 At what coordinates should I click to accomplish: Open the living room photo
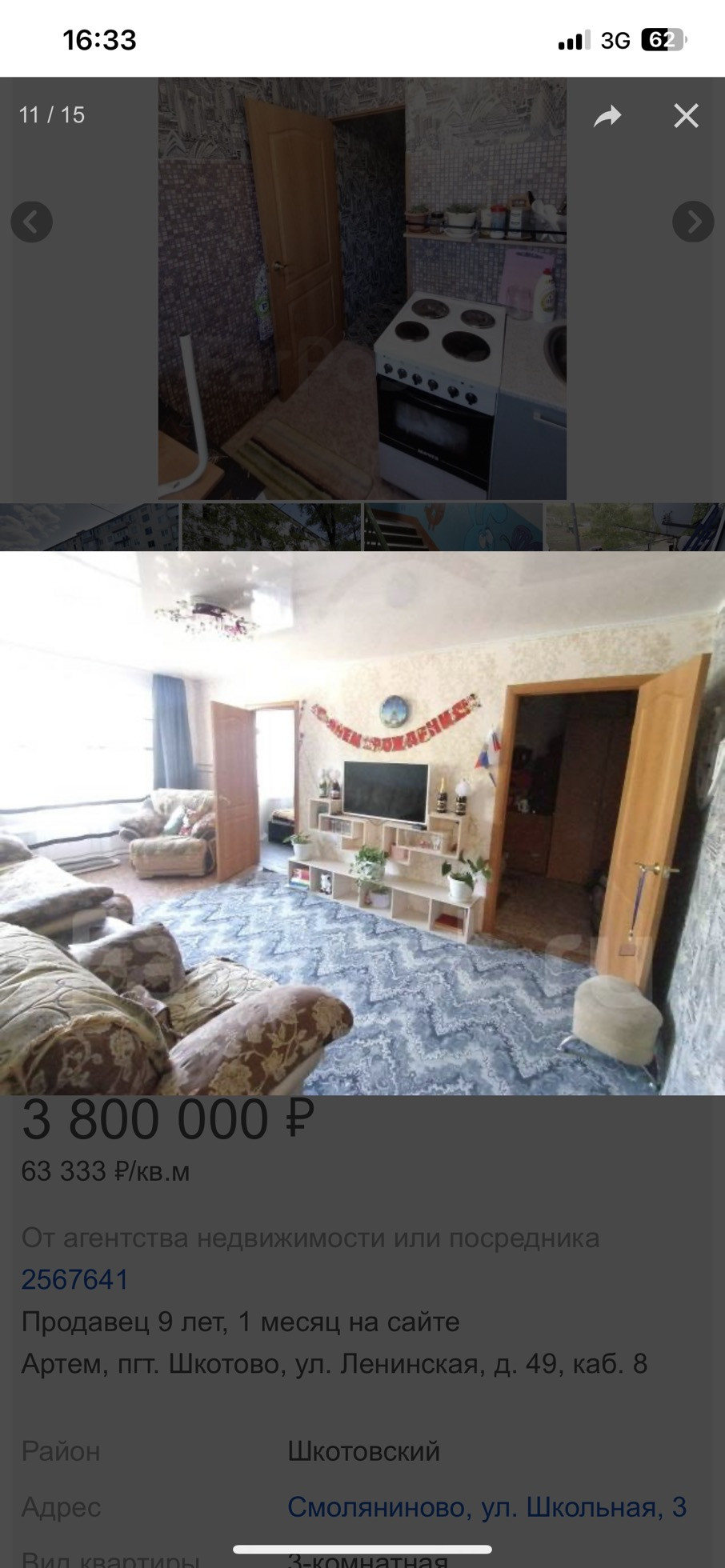pos(362,822)
